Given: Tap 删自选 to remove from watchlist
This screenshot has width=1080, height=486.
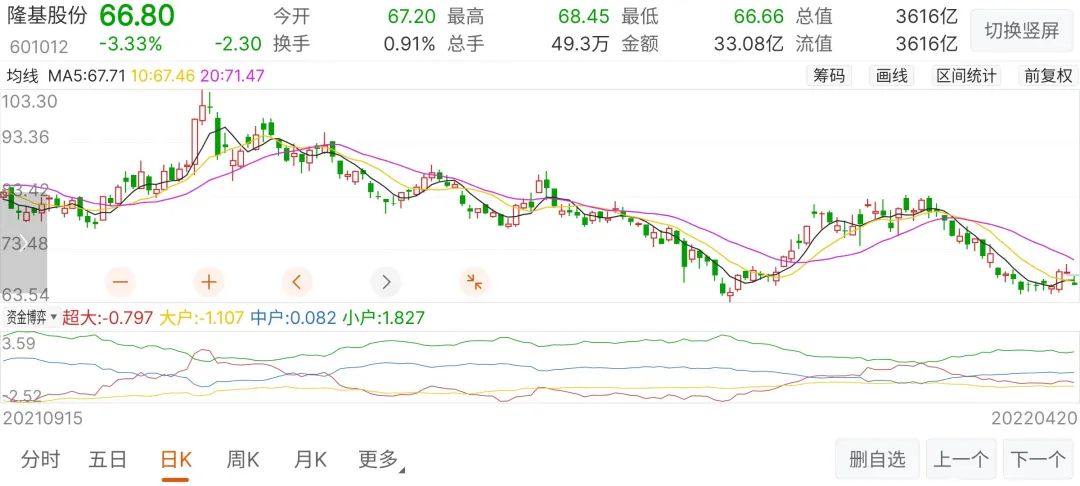Looking at the screenshot, I should [x=877, y=460].
